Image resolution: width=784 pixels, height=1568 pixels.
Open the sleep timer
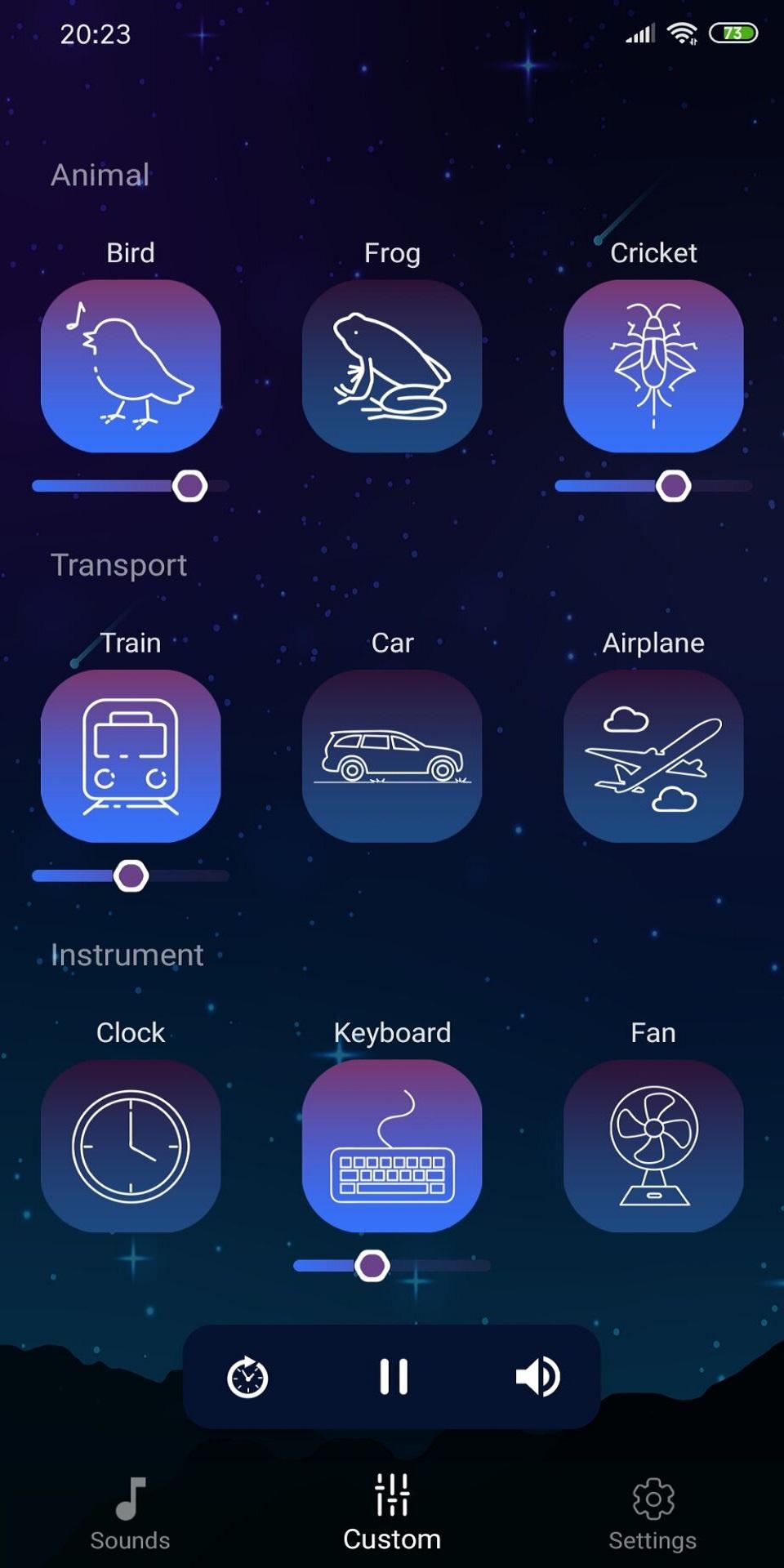point(247,1377)
